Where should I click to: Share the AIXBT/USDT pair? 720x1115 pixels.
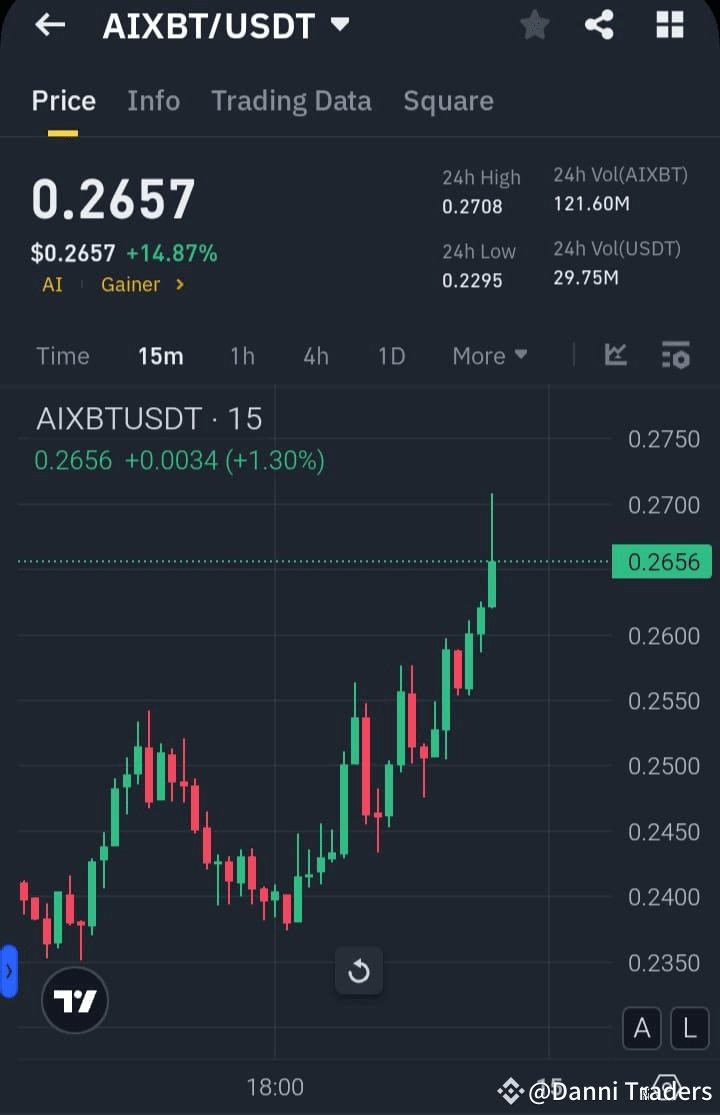600,25
